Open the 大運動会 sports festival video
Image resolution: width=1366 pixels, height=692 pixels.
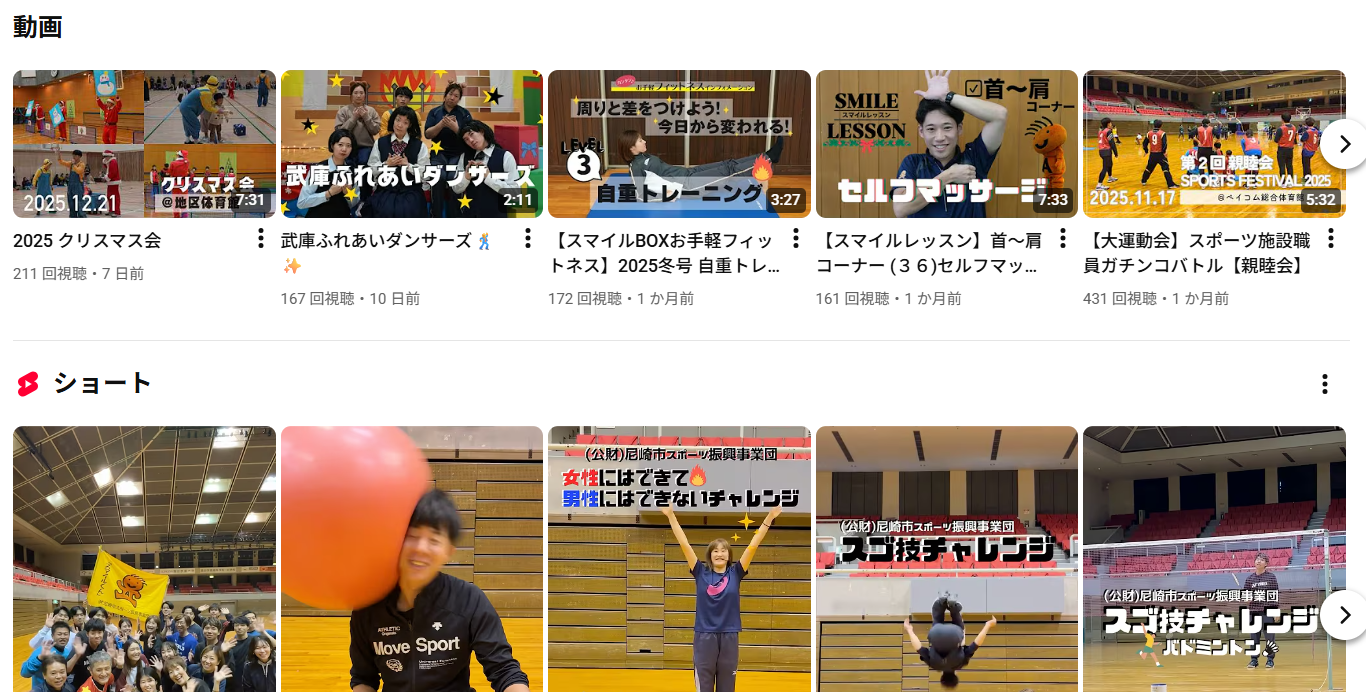pos(1214,144)
